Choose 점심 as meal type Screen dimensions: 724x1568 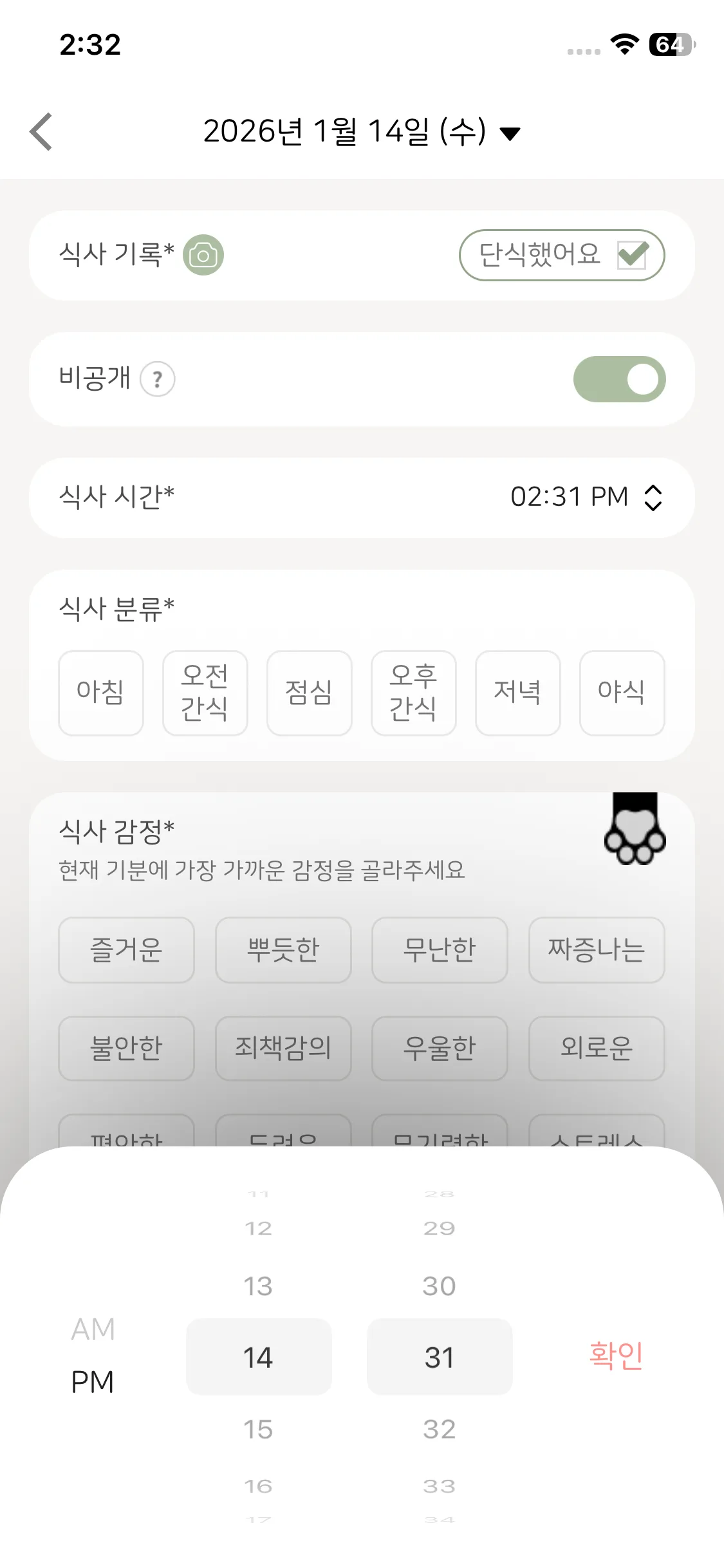point(309,693)
